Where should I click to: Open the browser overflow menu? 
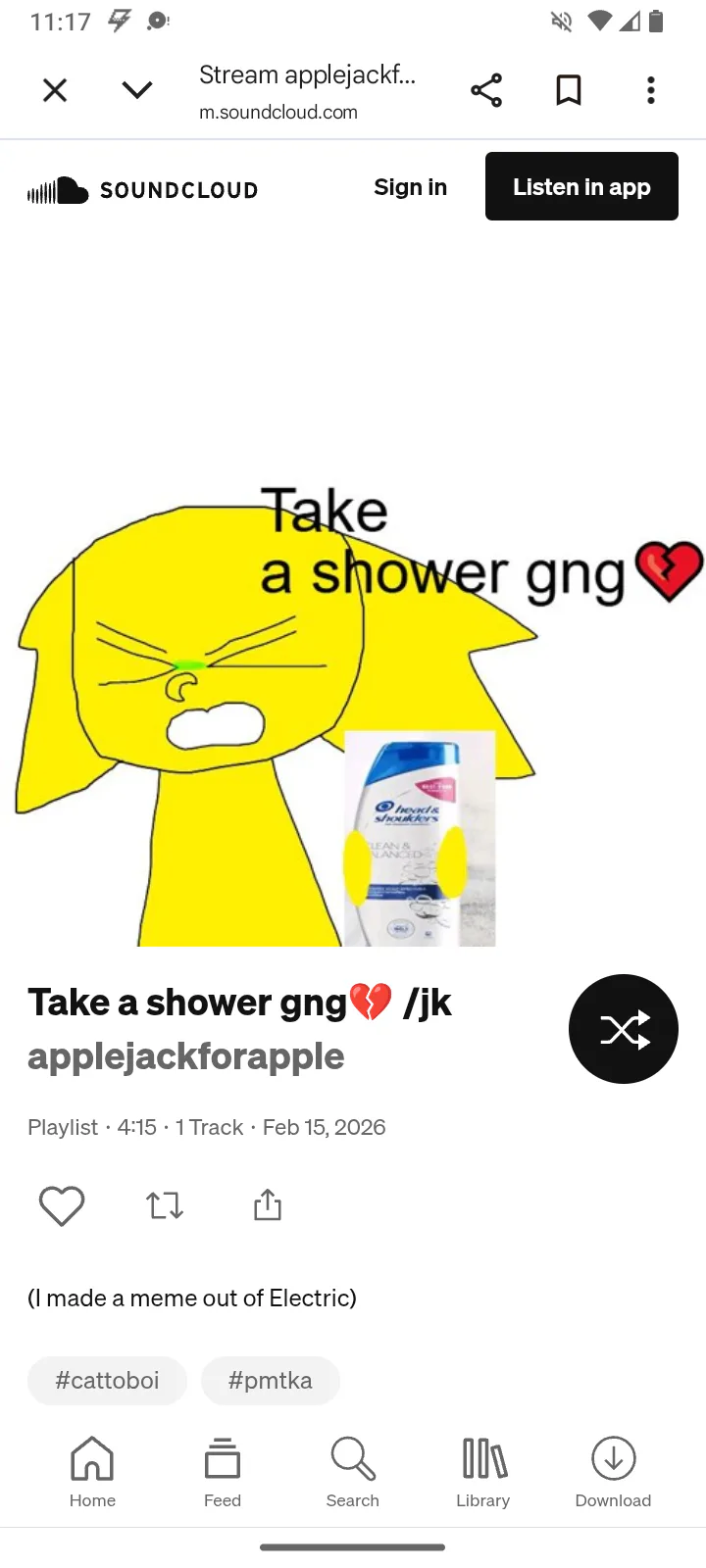[x=651, y=90]
